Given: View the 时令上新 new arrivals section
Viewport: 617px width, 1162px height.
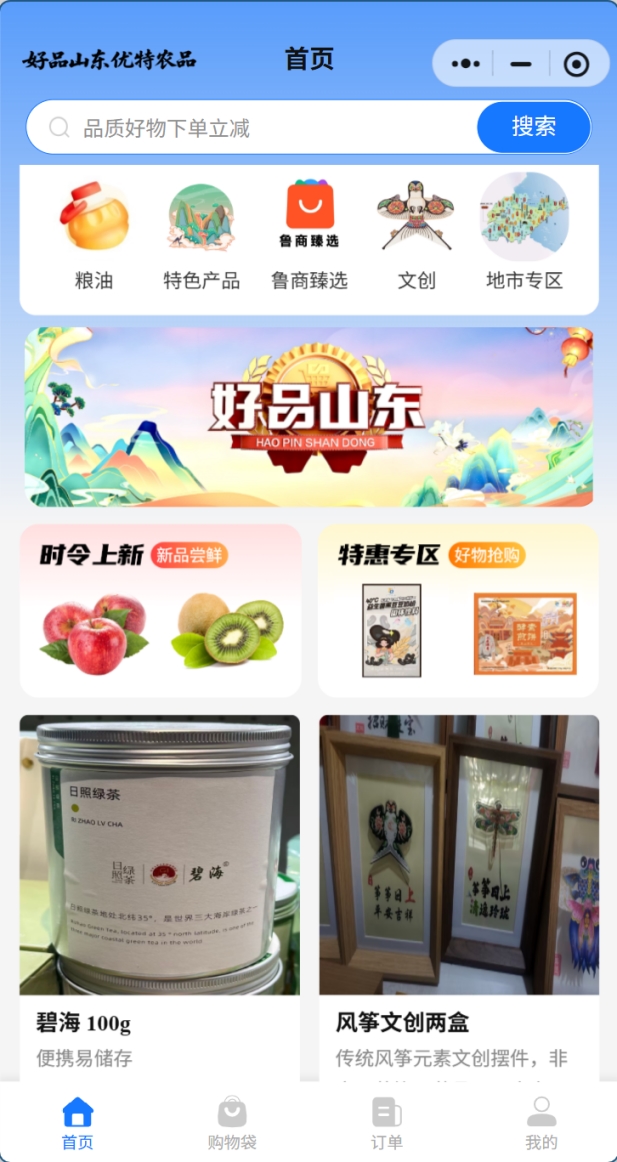Looking at the screenshot, I should tap(160, 610).
